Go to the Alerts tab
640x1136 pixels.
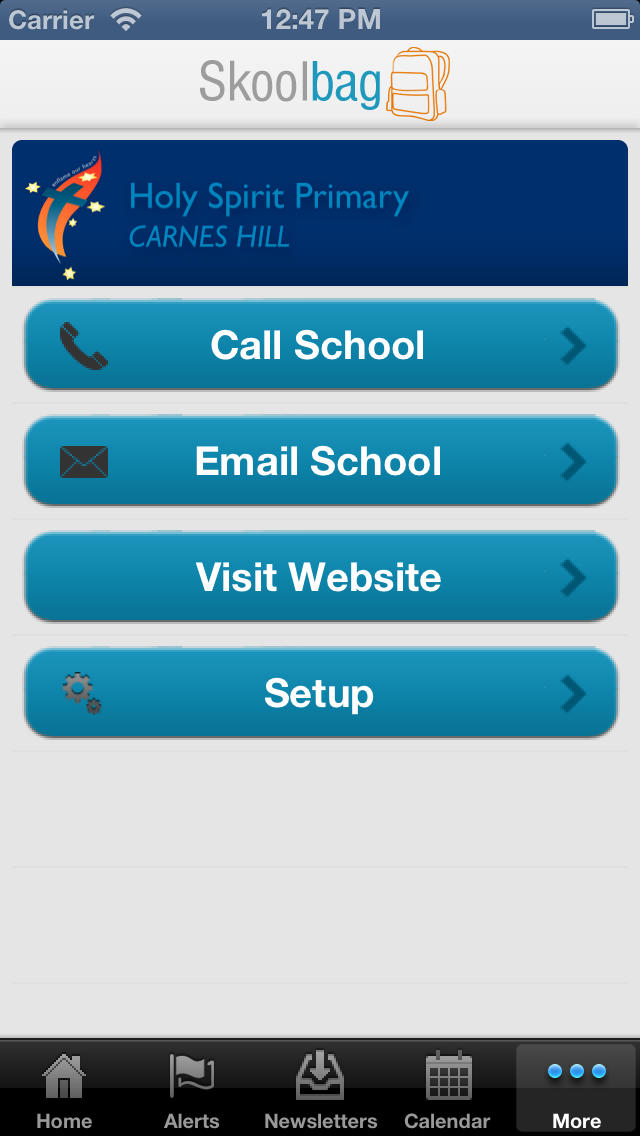tap(191, 1089)
